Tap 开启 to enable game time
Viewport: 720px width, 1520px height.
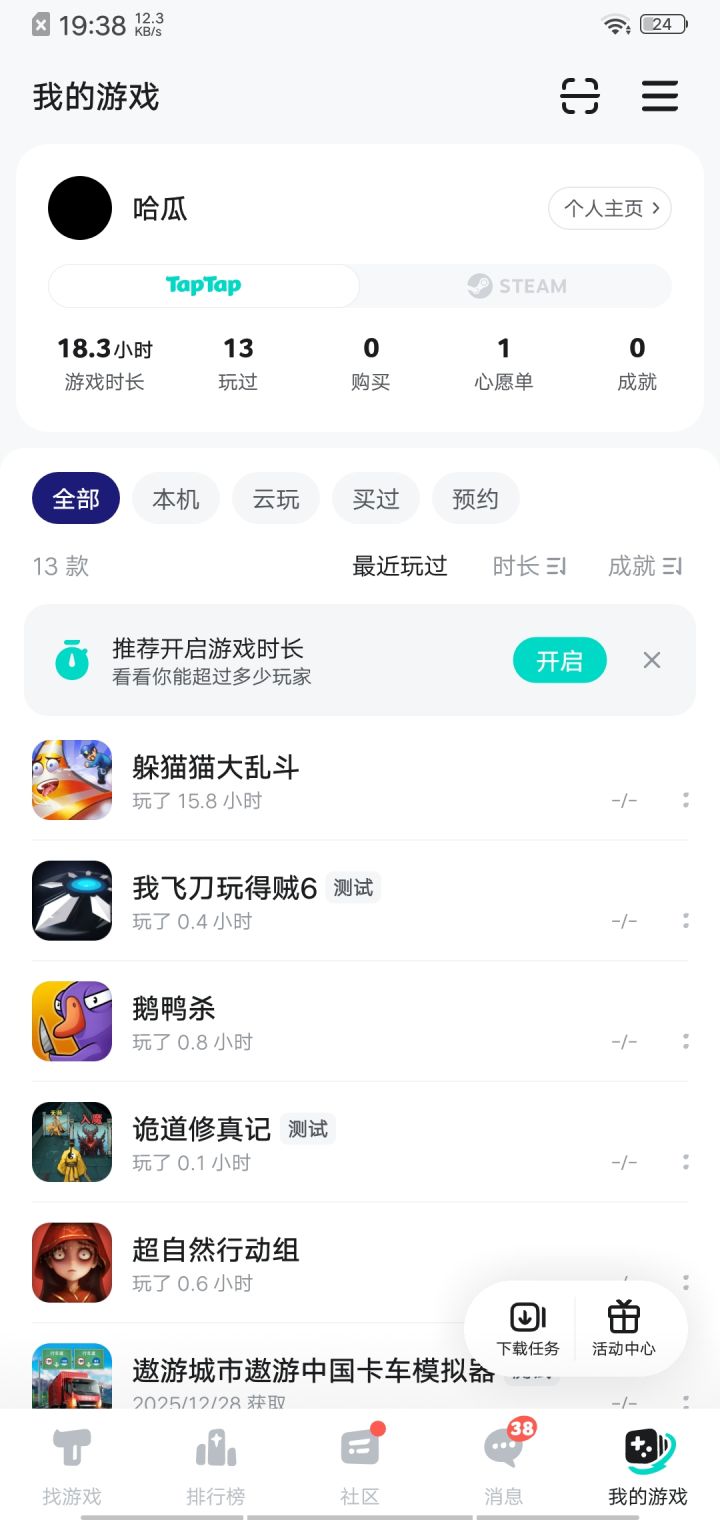559,660
